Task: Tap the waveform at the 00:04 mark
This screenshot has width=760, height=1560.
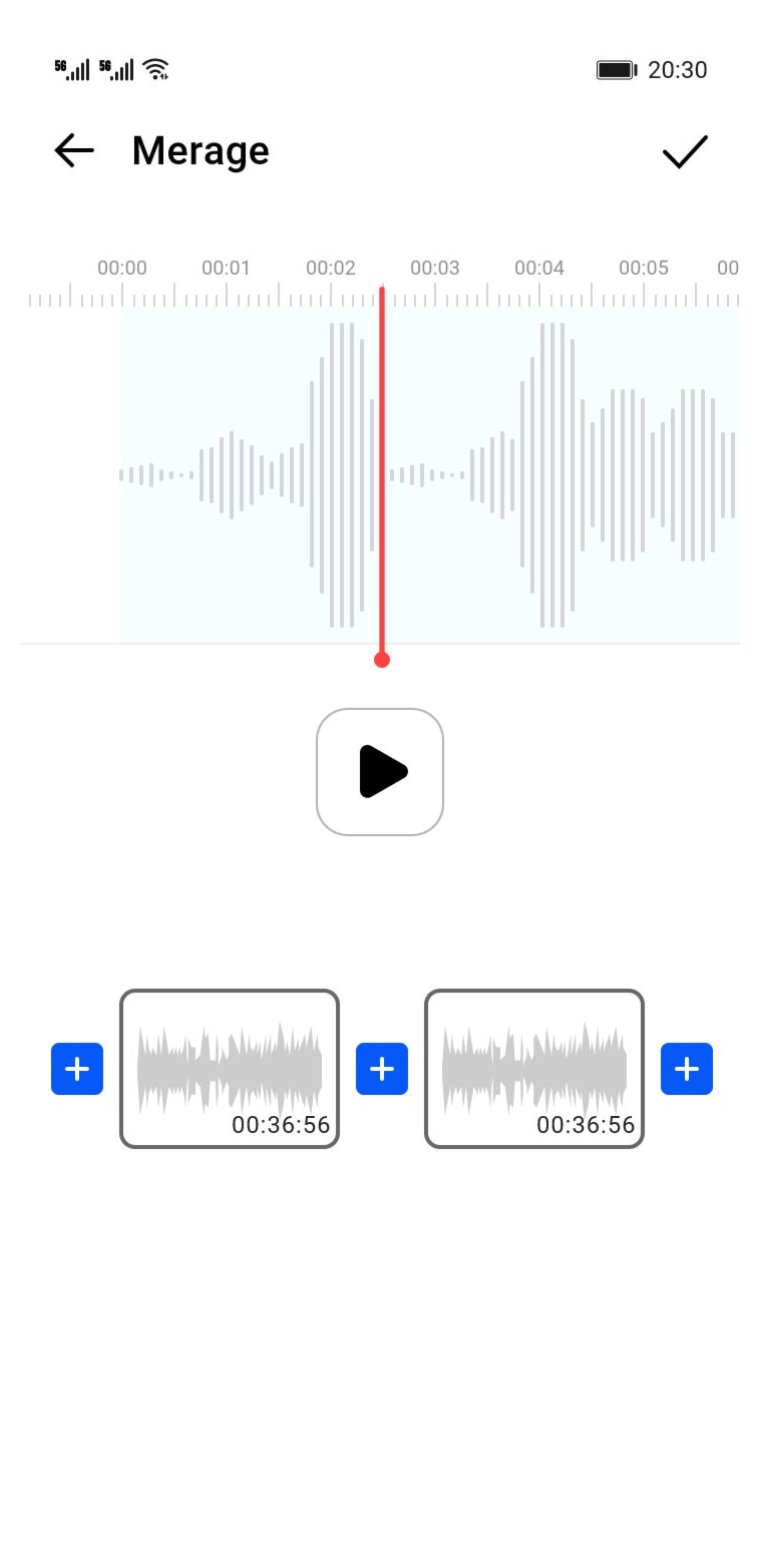Action: [540, 475]
